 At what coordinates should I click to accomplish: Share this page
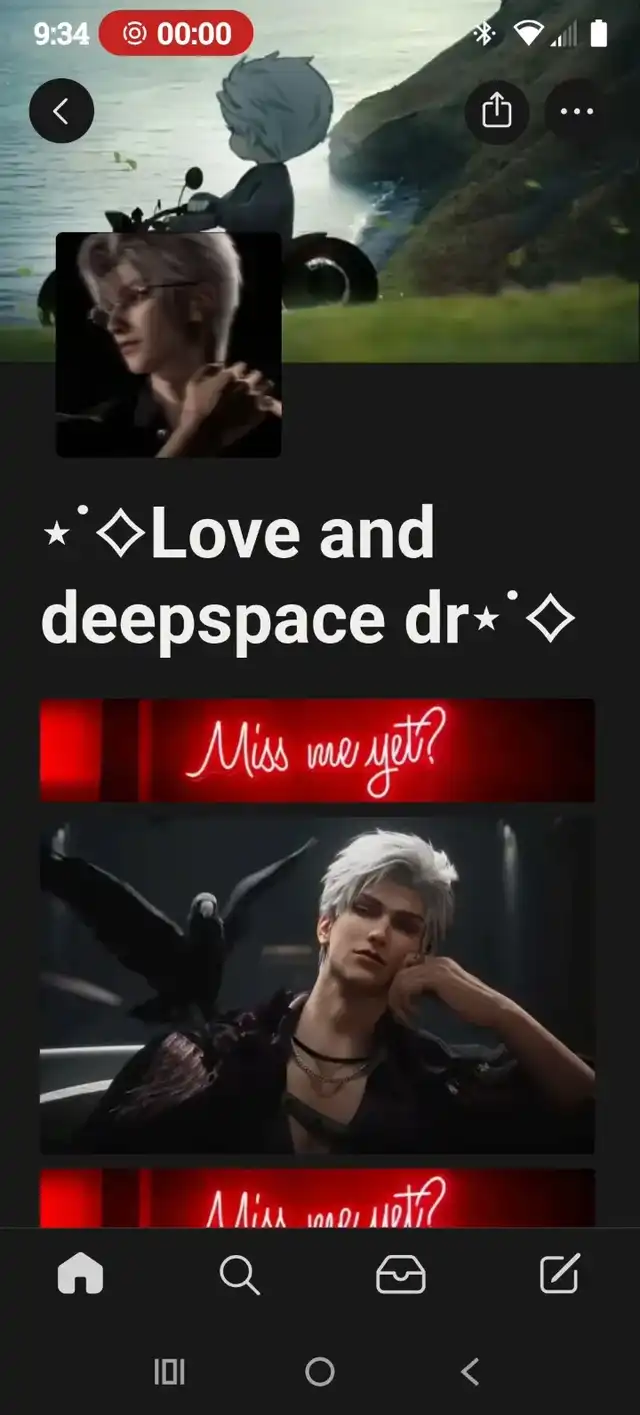[x=497, y=111]
